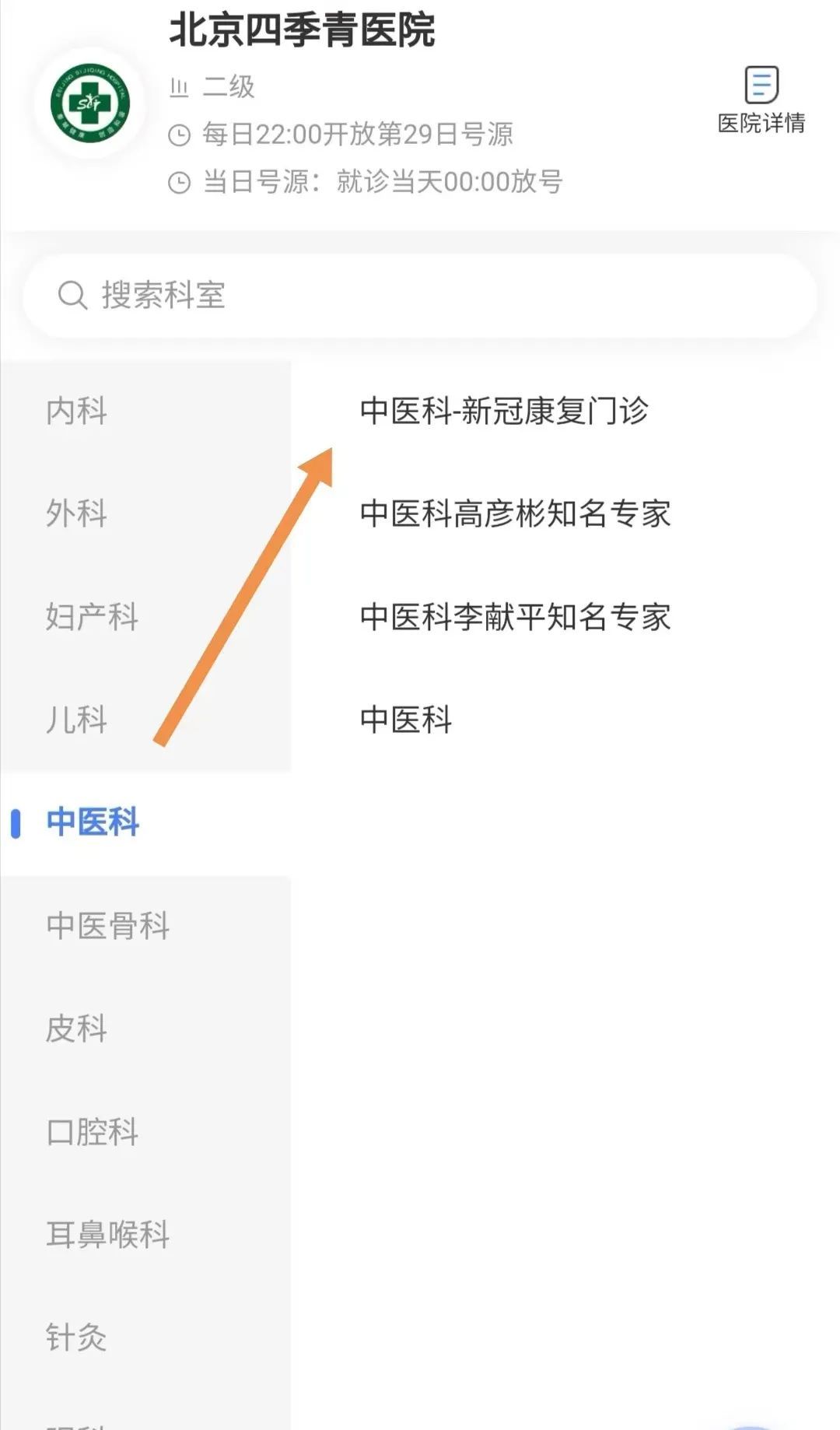Open the 儿科 category
Image resolution: width=840 pixels, height=1430 pixels.
(76, 719)
